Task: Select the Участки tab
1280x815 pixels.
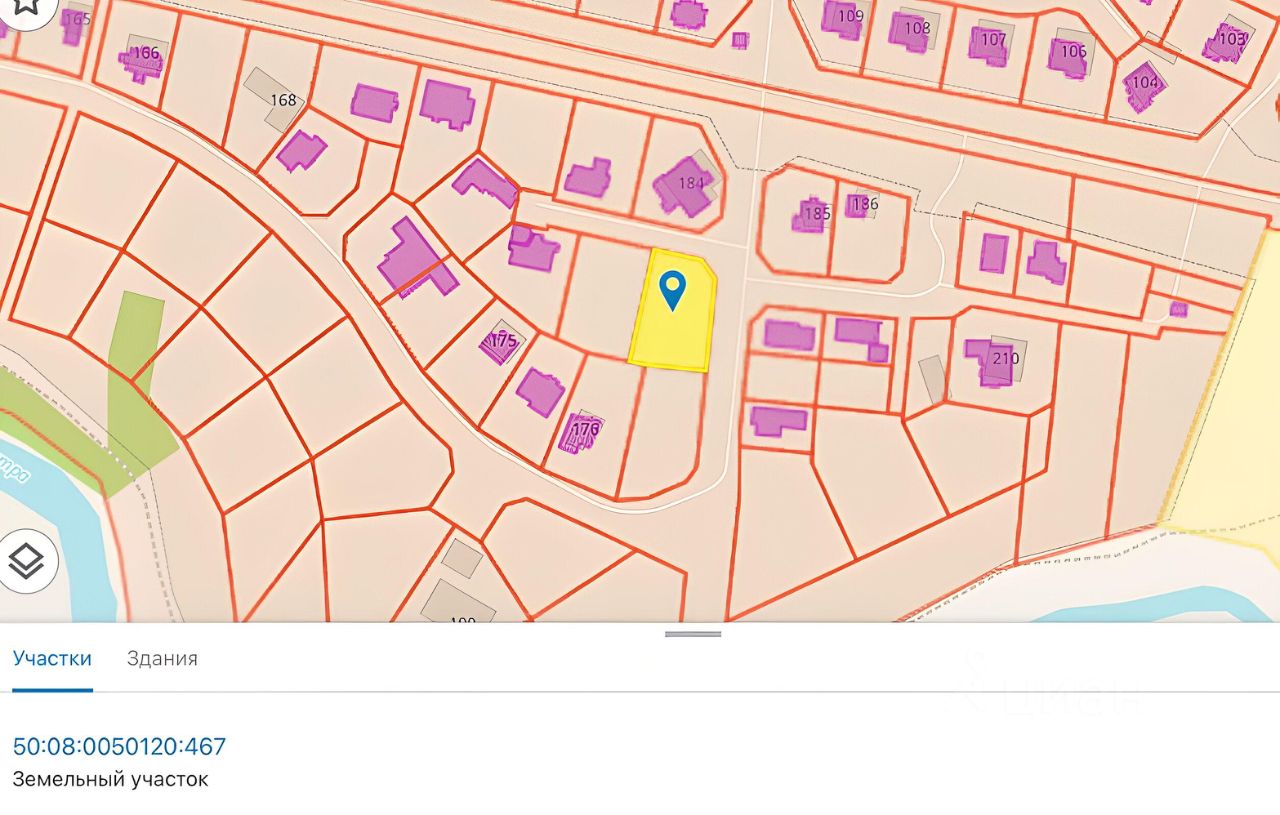Action: pyautogui.click(x=52, y=658)
